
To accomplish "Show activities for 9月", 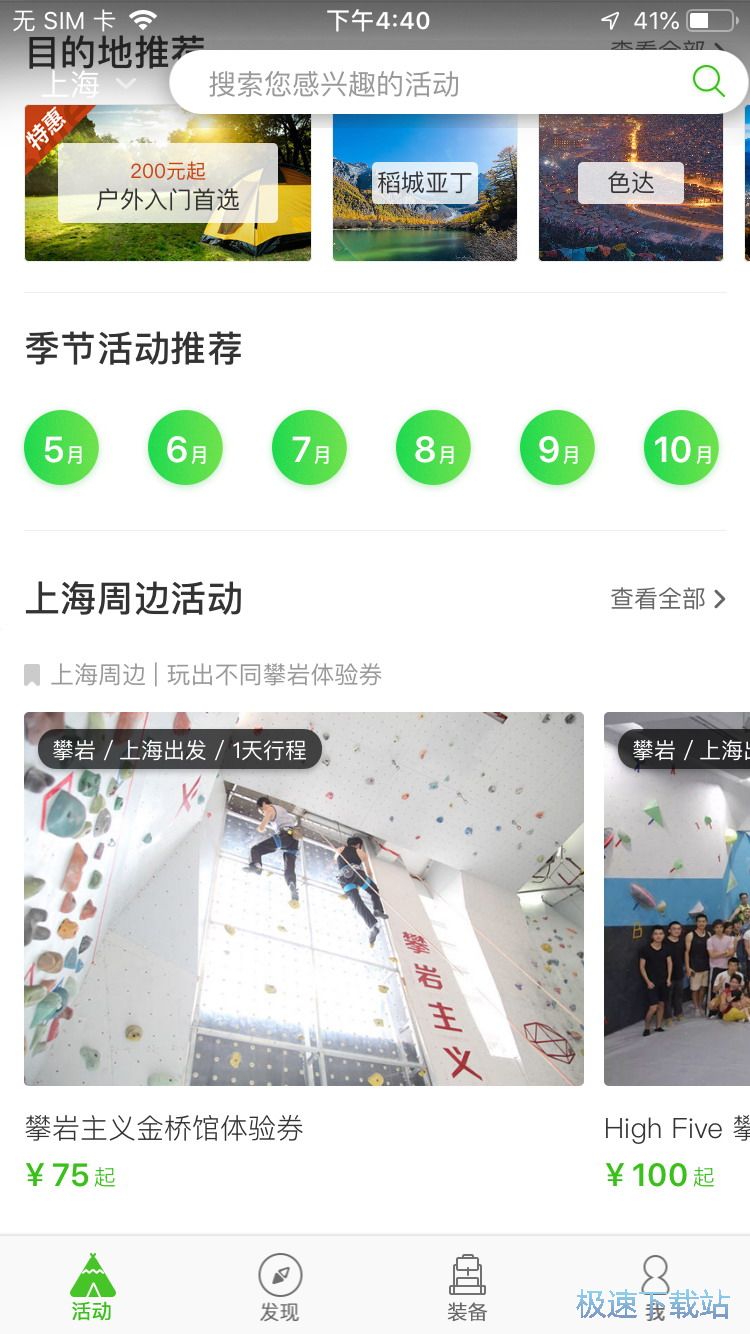I will (x=557, y=448).
